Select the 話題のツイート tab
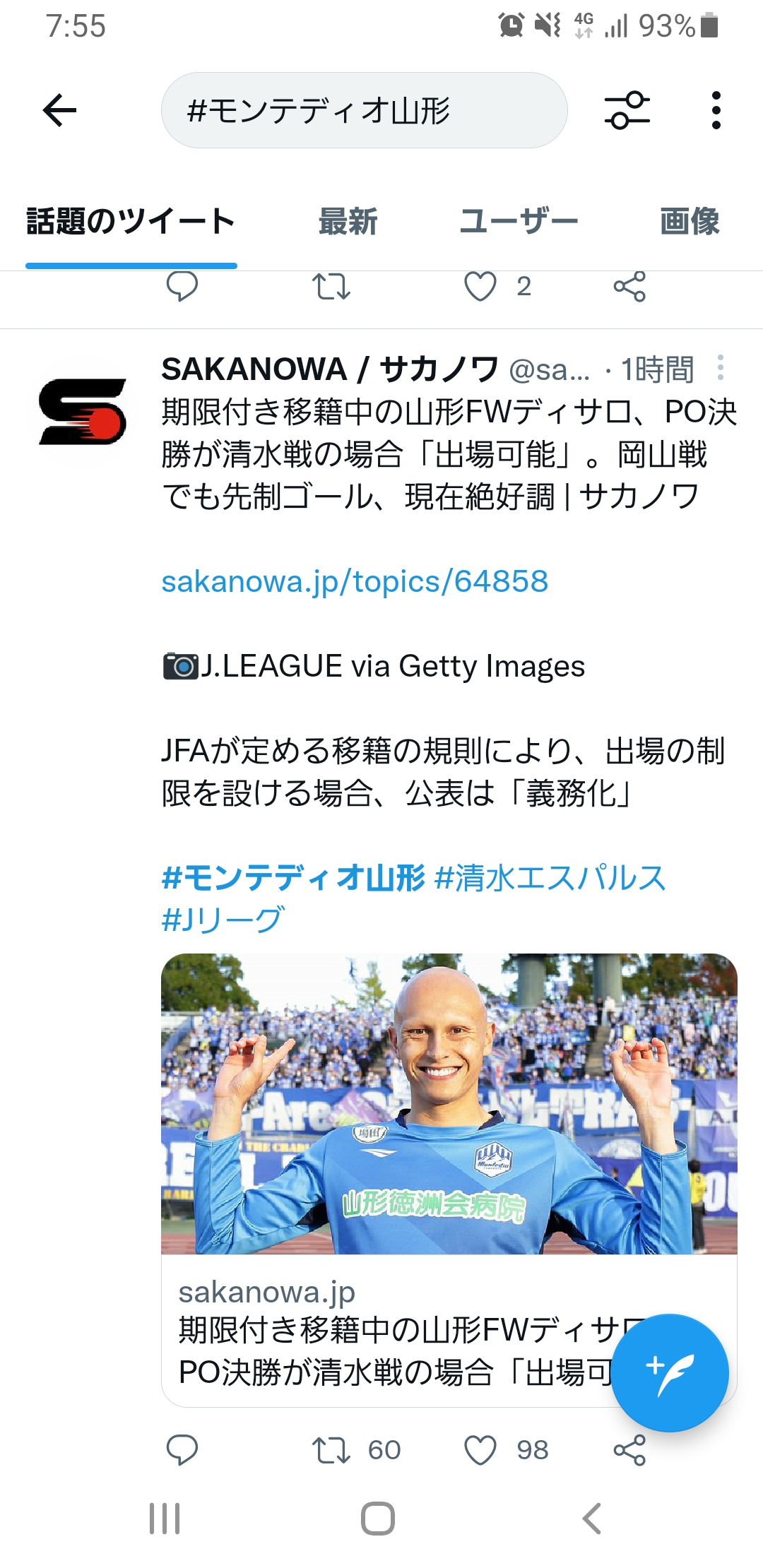The width and height of the screenshot is (763, 1568). point(131,222)
